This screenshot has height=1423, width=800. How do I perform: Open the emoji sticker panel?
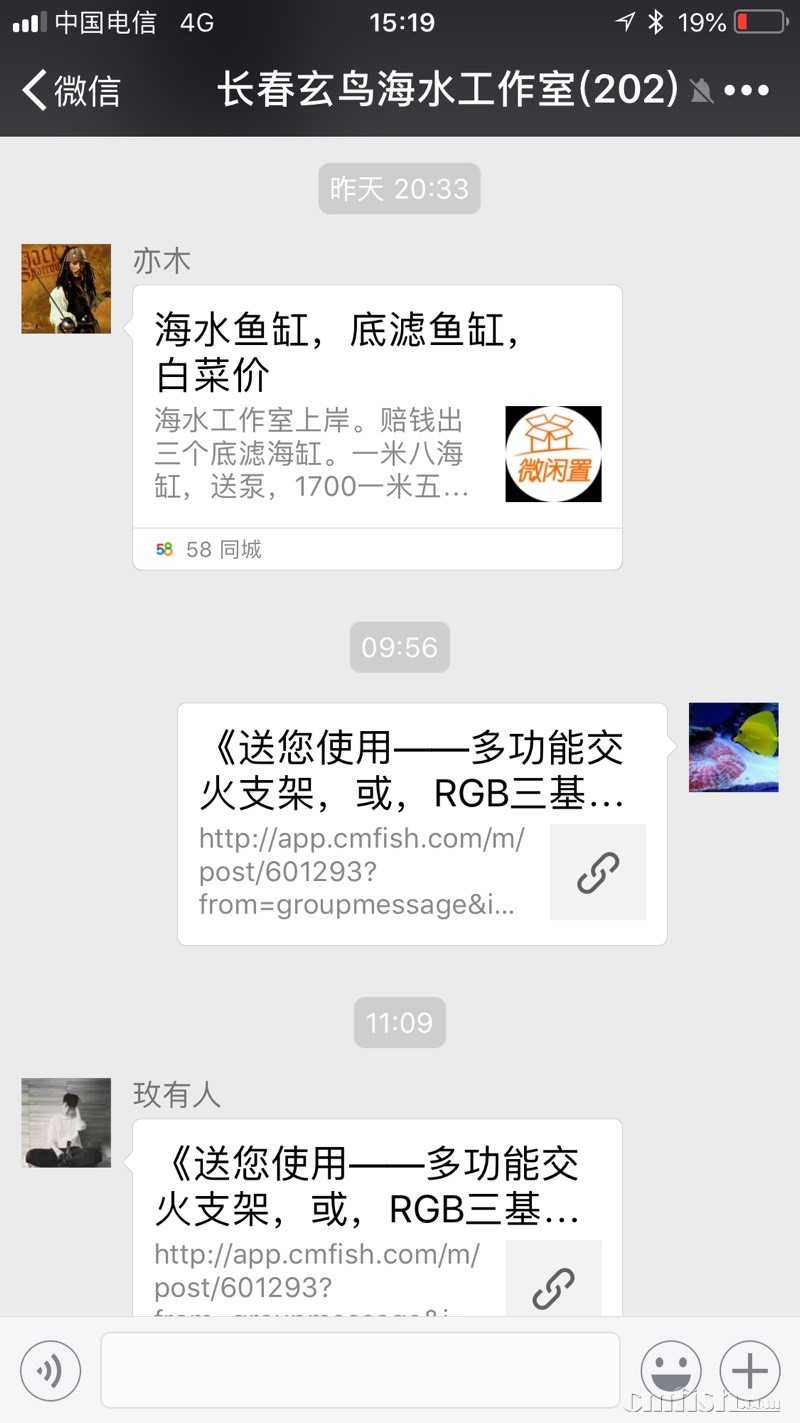(671, 1370)
